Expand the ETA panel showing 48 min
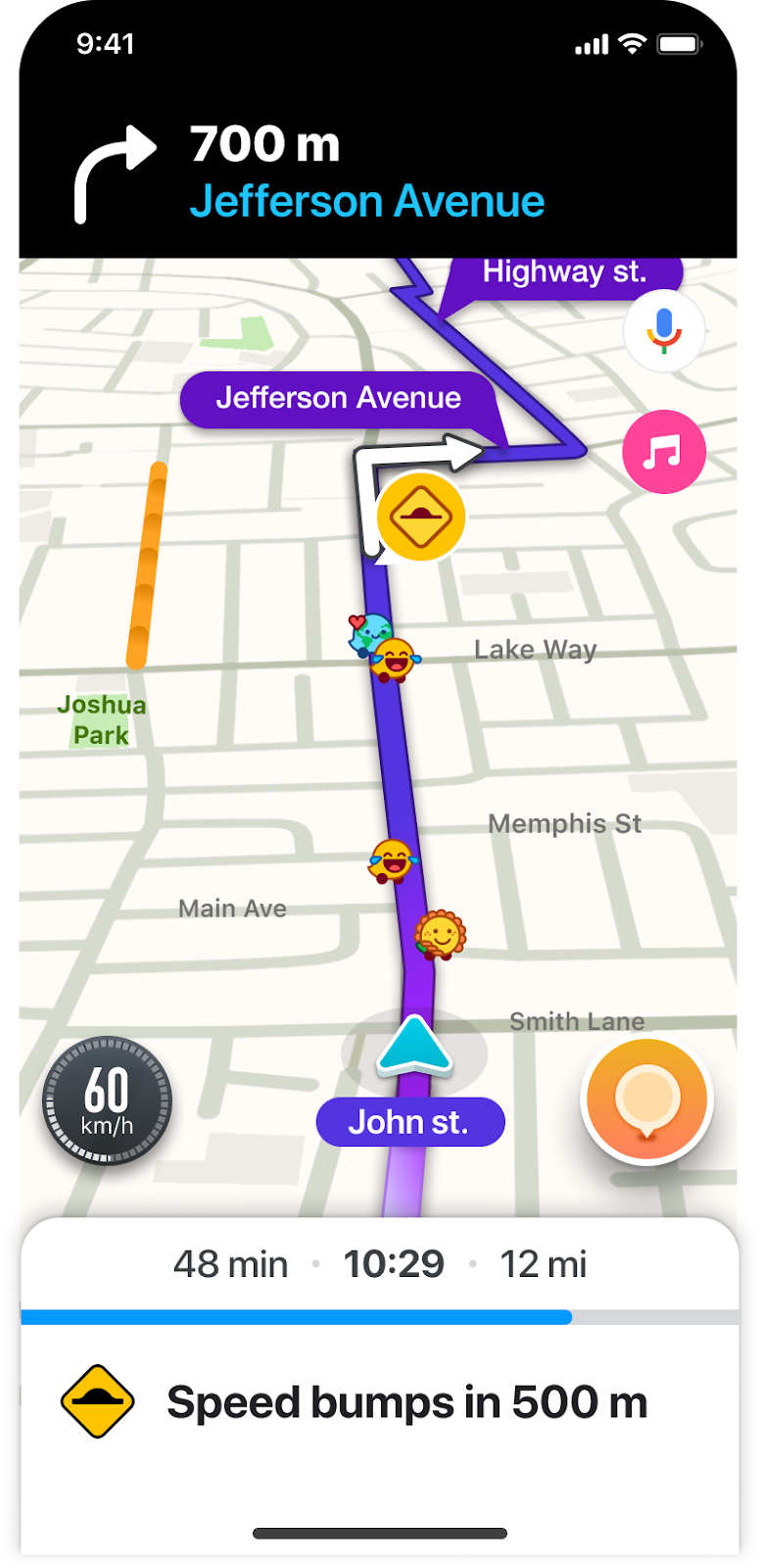 point(380,1264)
